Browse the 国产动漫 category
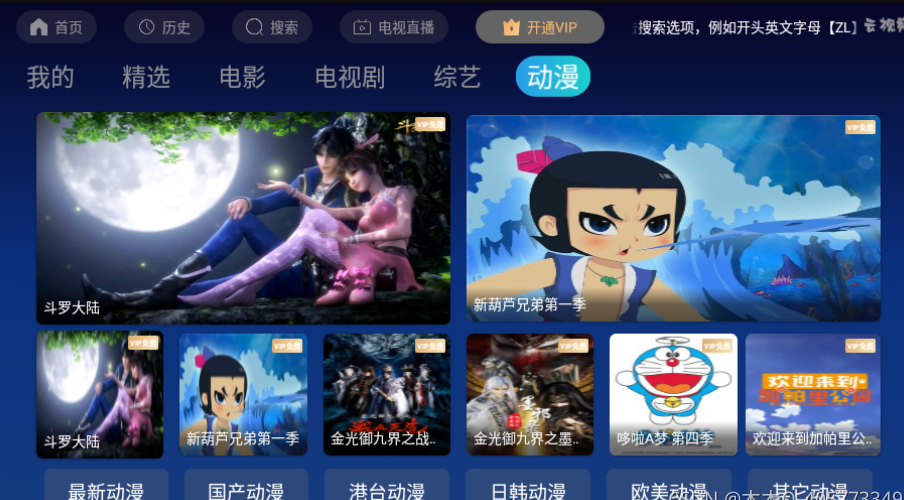The height and width of the screenshot is (500, 904). [246, 486]
